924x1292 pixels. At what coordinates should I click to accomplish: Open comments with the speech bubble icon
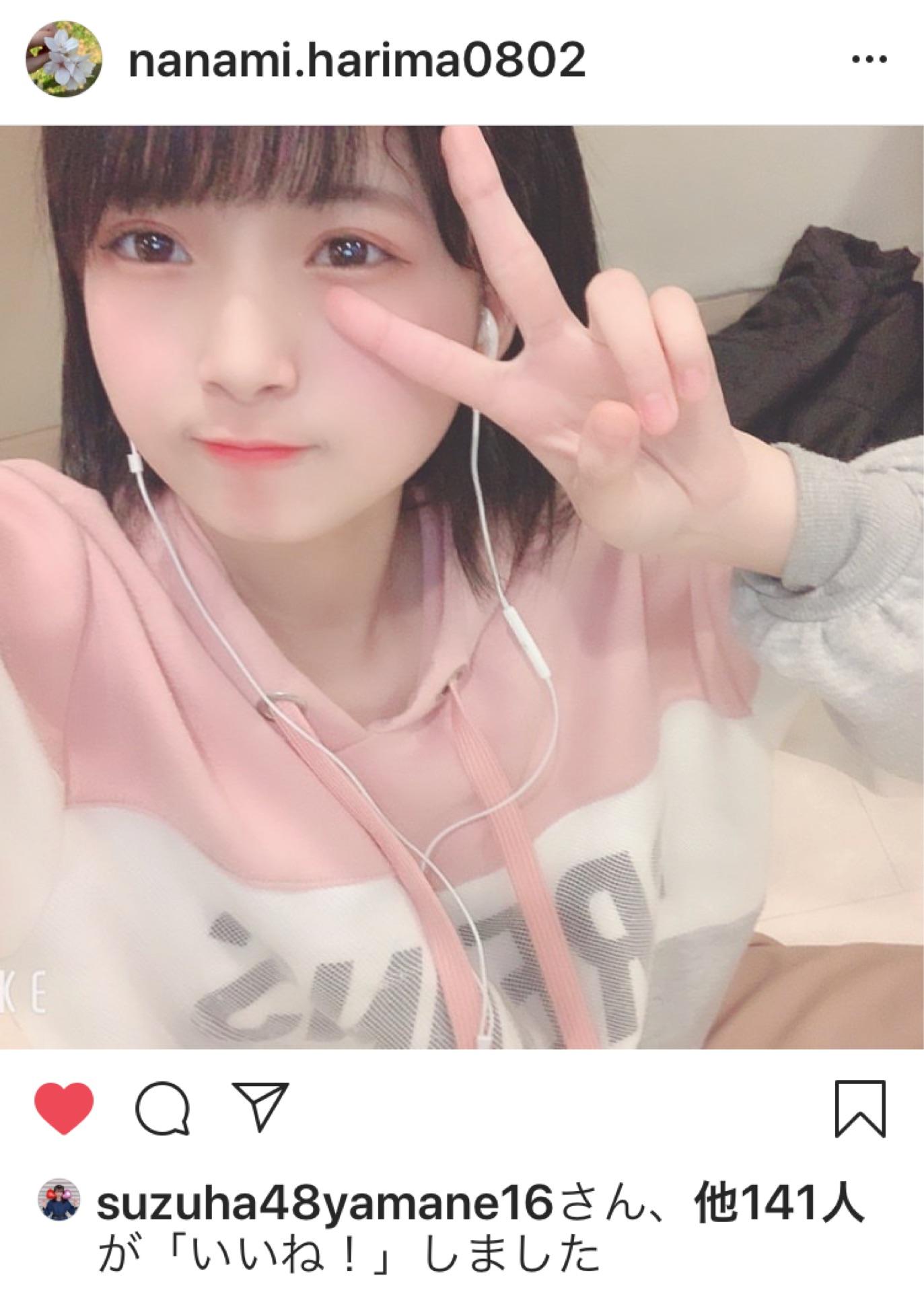(x=162, y=1108)
